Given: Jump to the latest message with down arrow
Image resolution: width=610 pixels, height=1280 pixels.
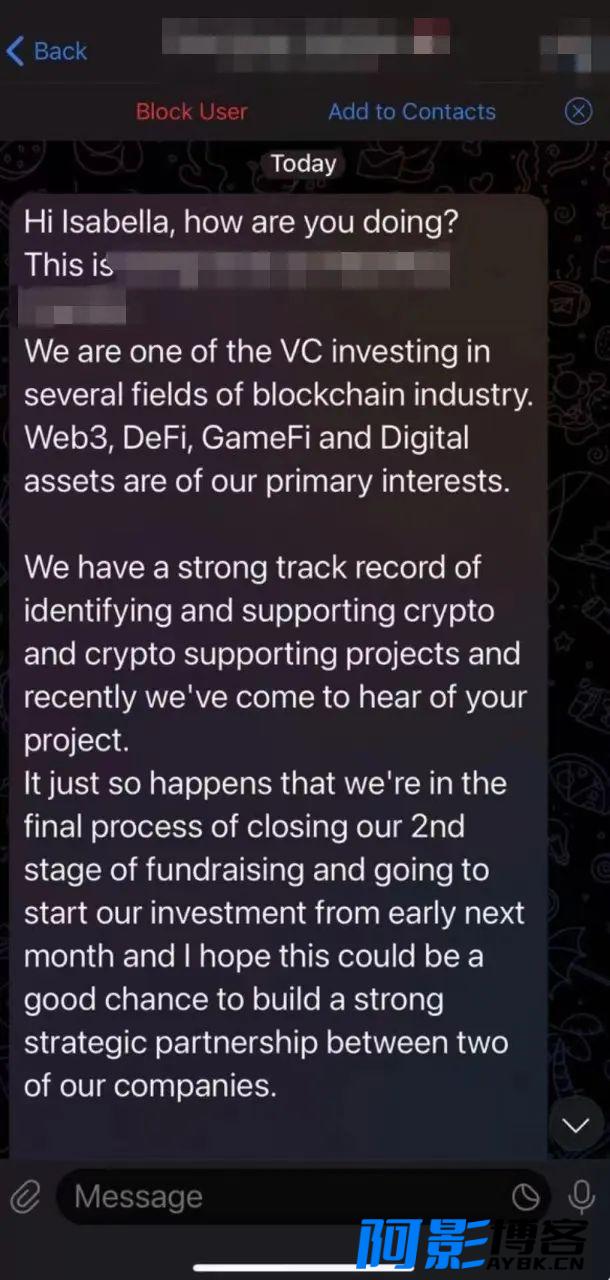Looking at the screenshot, I should 576,1125.
